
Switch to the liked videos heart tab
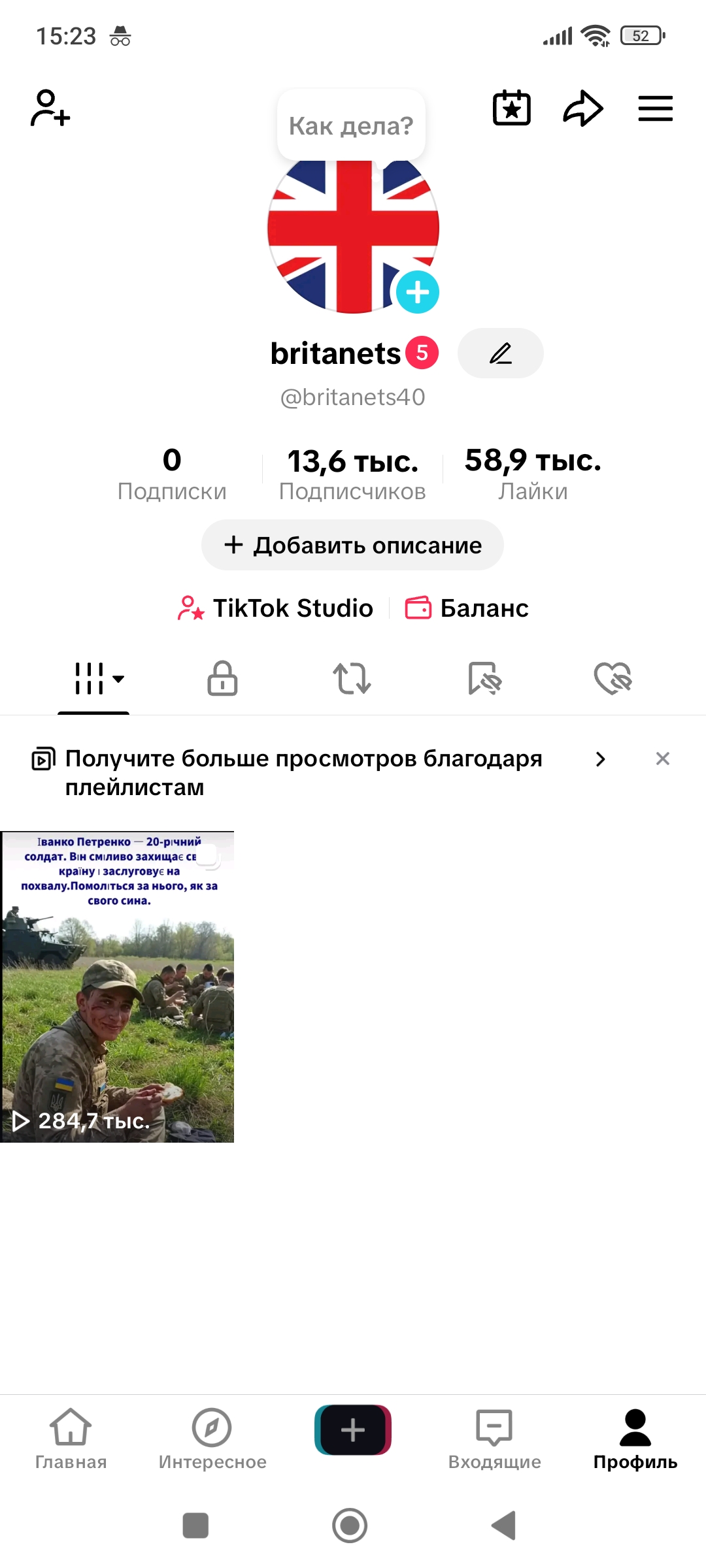coord(613,679)
